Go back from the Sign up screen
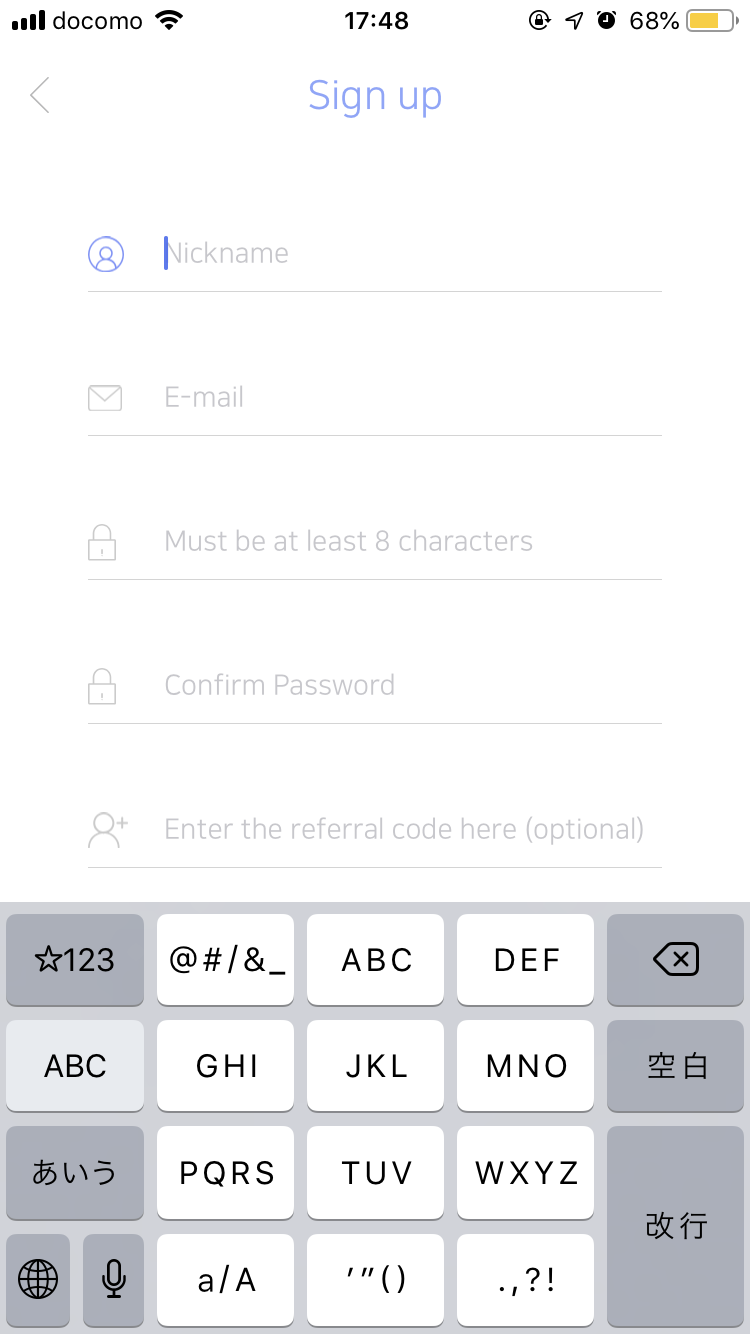Viewport: 750px width, 1334px height. [40, 95]
